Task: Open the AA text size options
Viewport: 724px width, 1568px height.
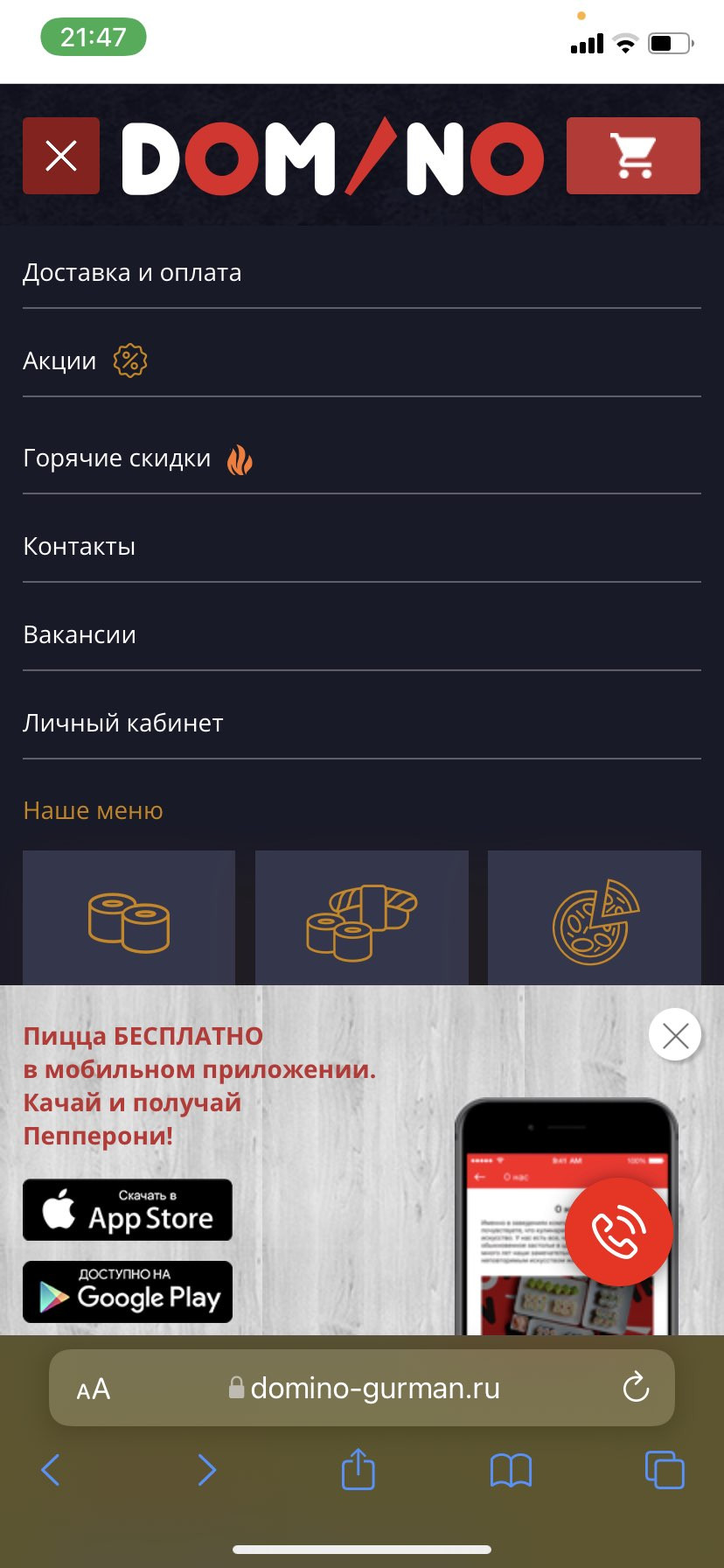Action: click(x=94, y=1389)
